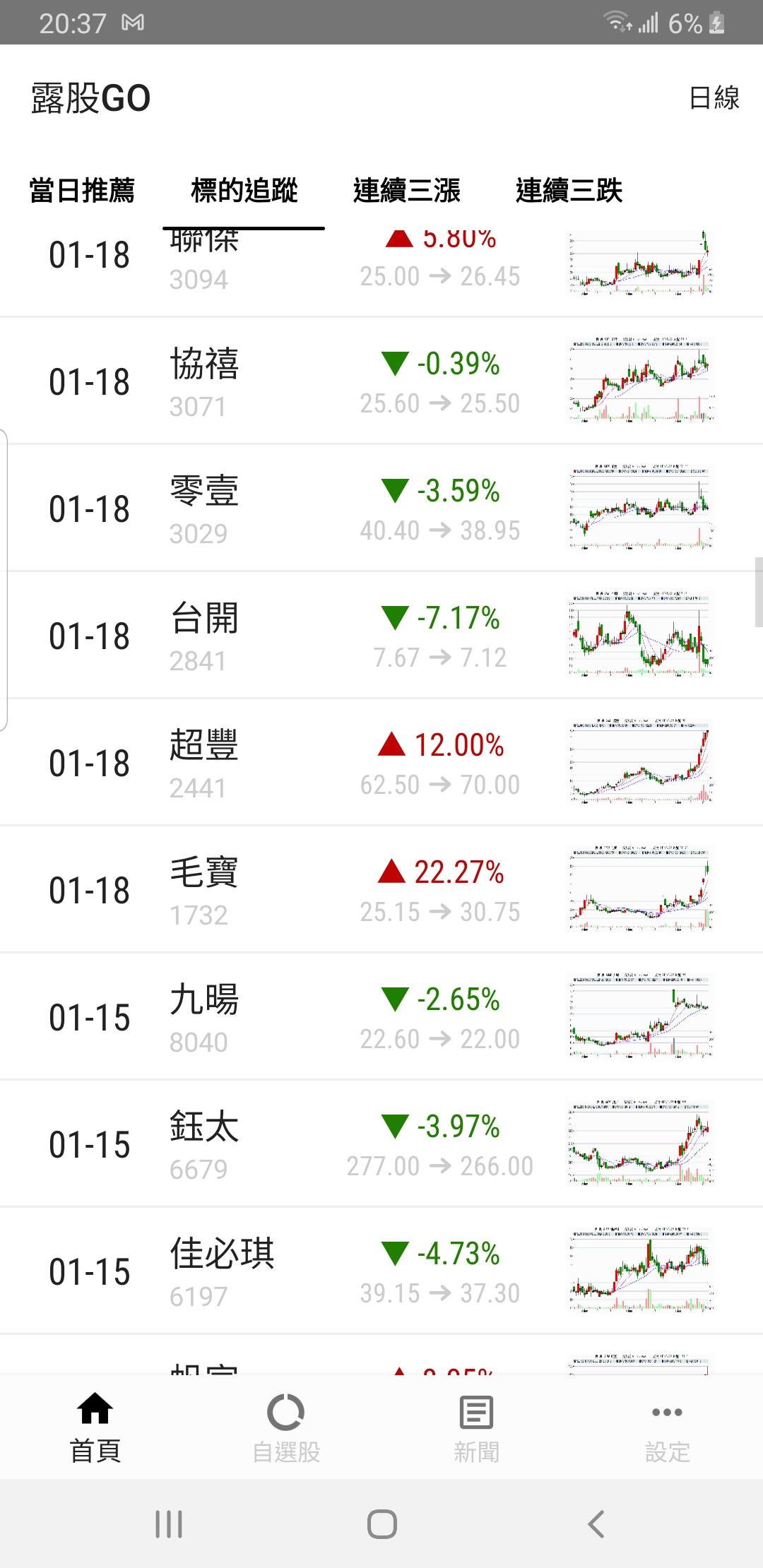
Task: Open the 設定 settings tab
Action: [667, 1428]
